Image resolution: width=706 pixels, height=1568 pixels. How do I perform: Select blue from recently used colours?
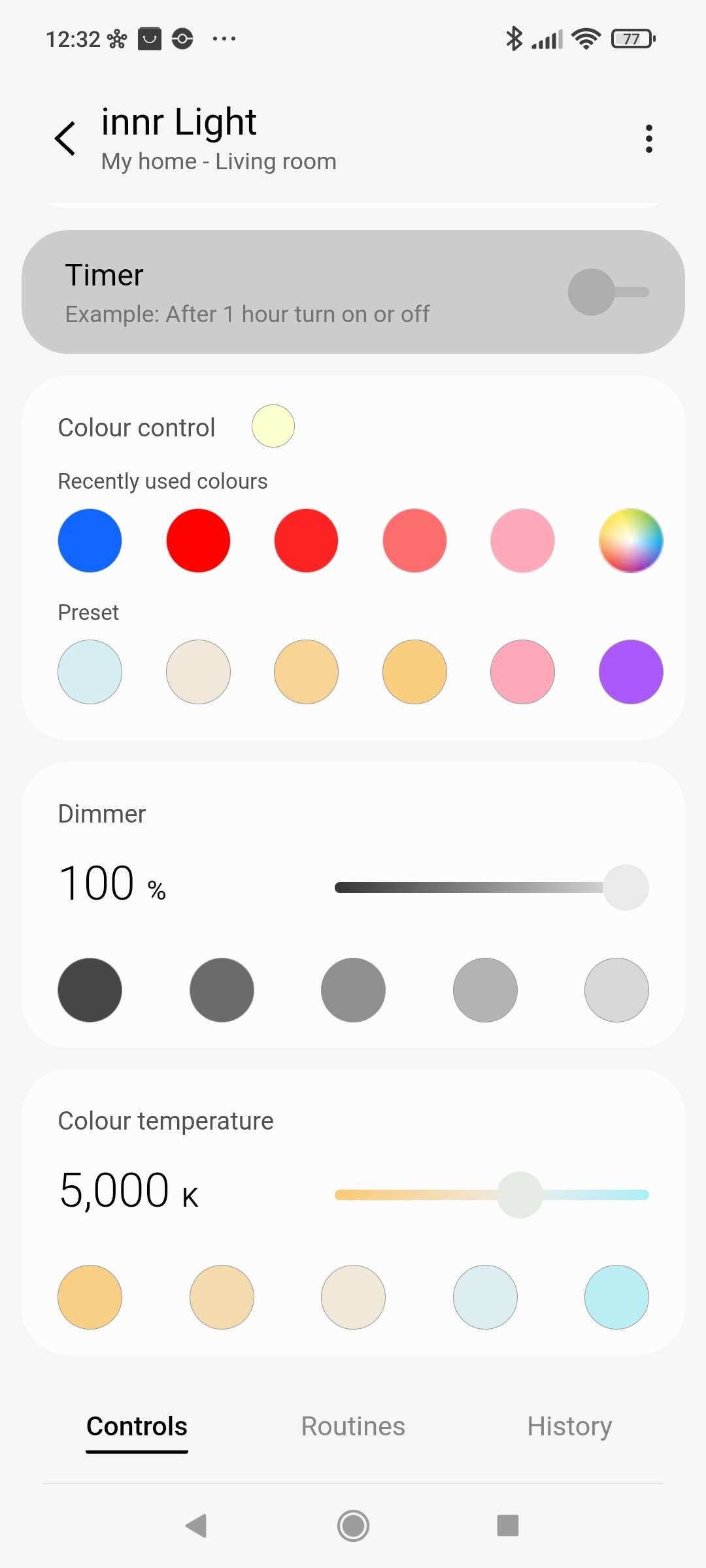pyautogui.click(x=90, y=541)
